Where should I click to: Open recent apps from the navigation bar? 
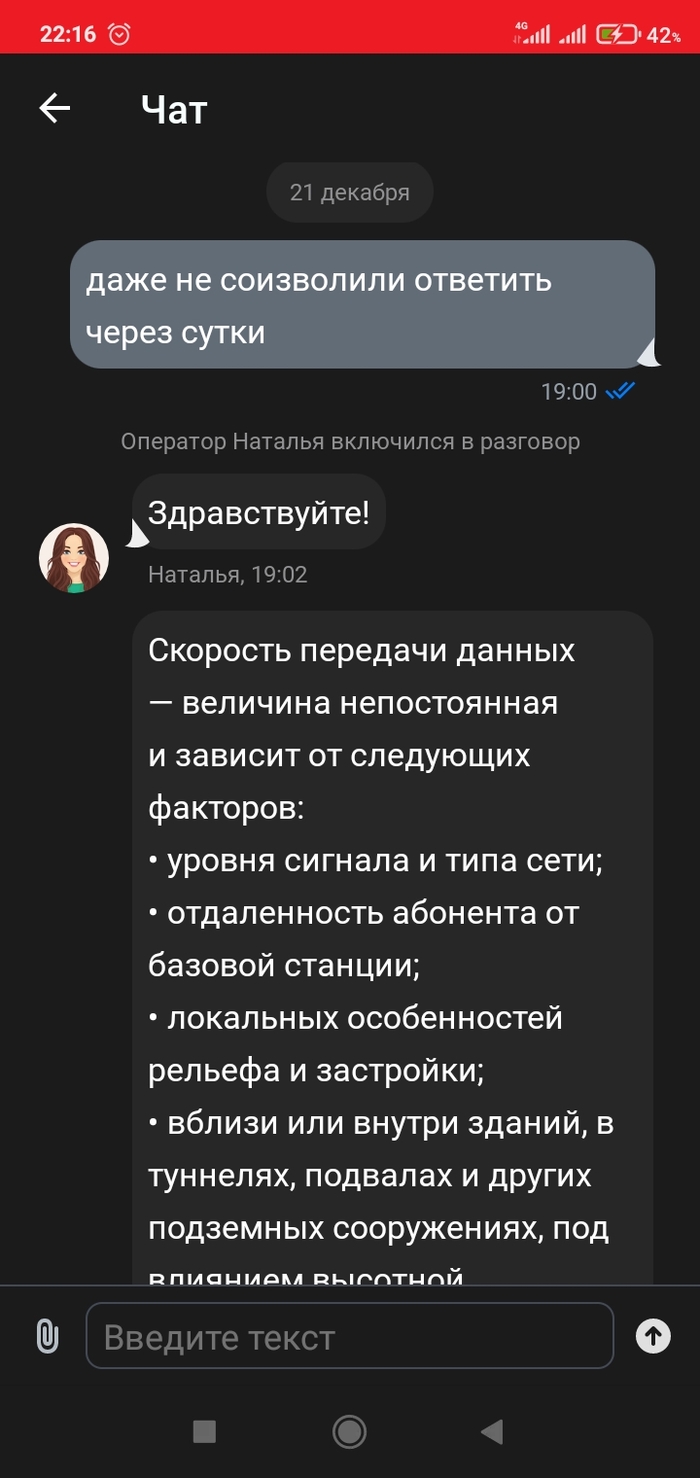pyautogui.click(x=204, y=1432)
